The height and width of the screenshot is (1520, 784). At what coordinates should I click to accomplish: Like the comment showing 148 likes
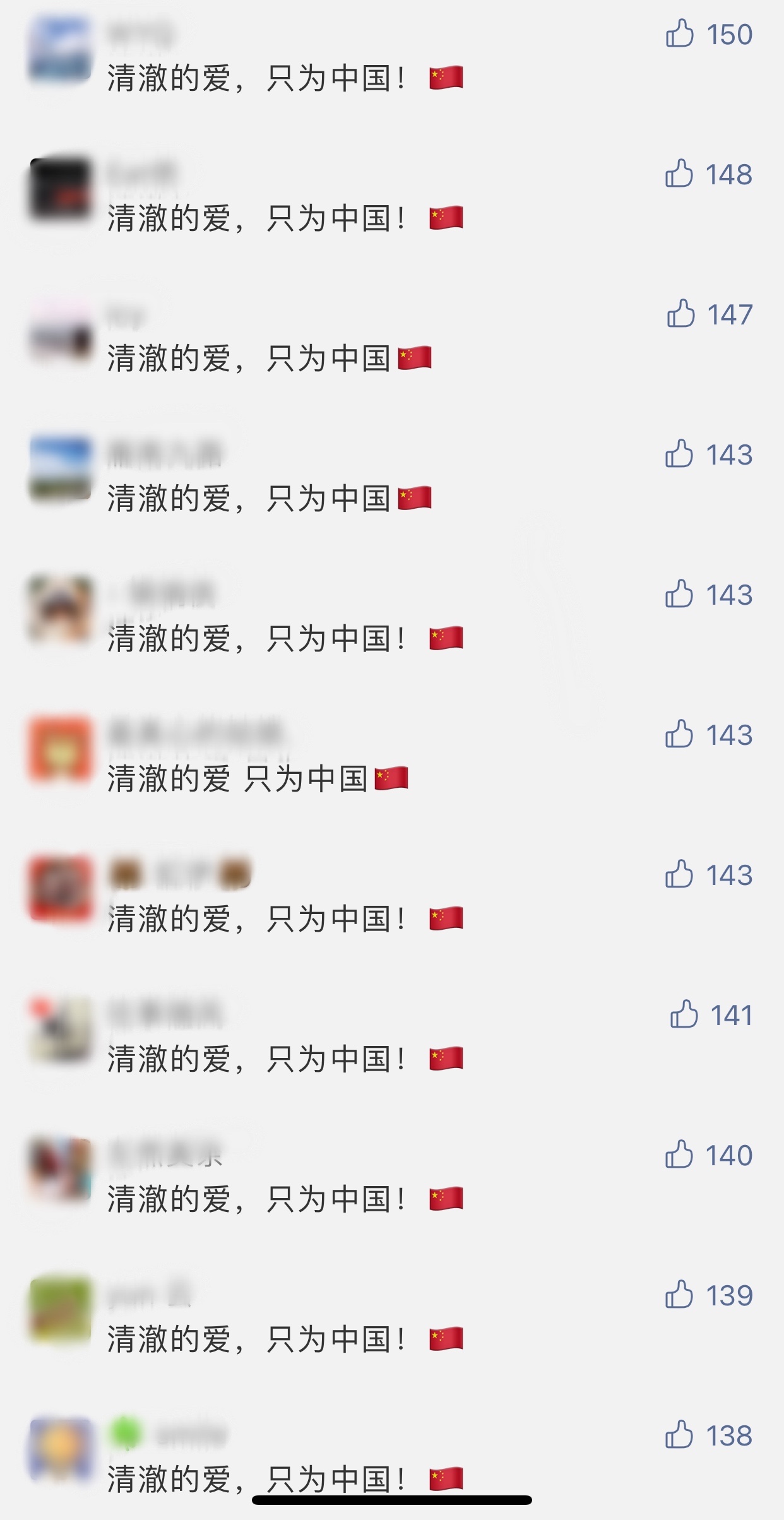[679, 174]
